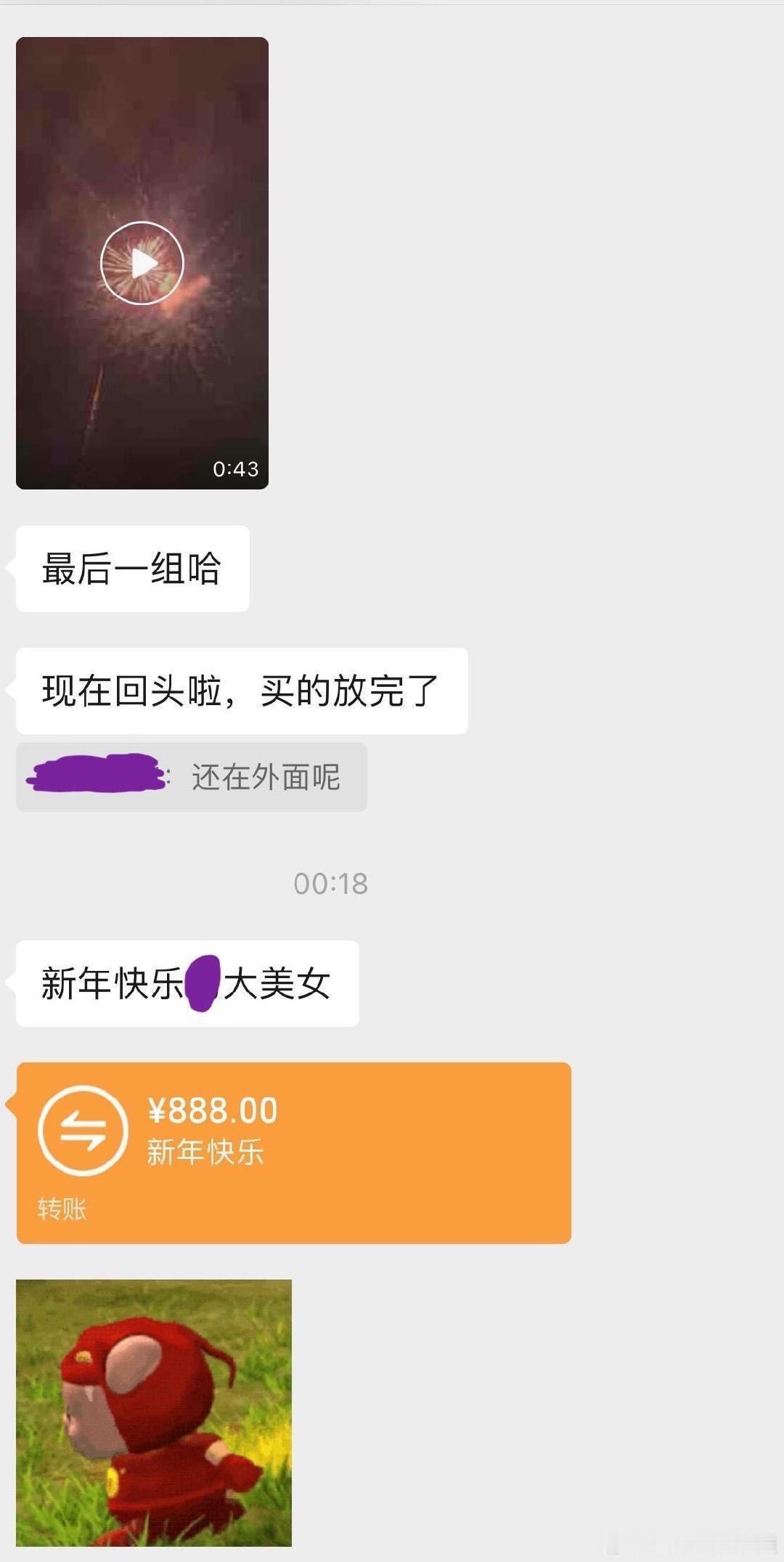Tap the message bubble saying 最后一组哈
The width and height of the screenshot is (784, 1562).
tap(131, 570)
